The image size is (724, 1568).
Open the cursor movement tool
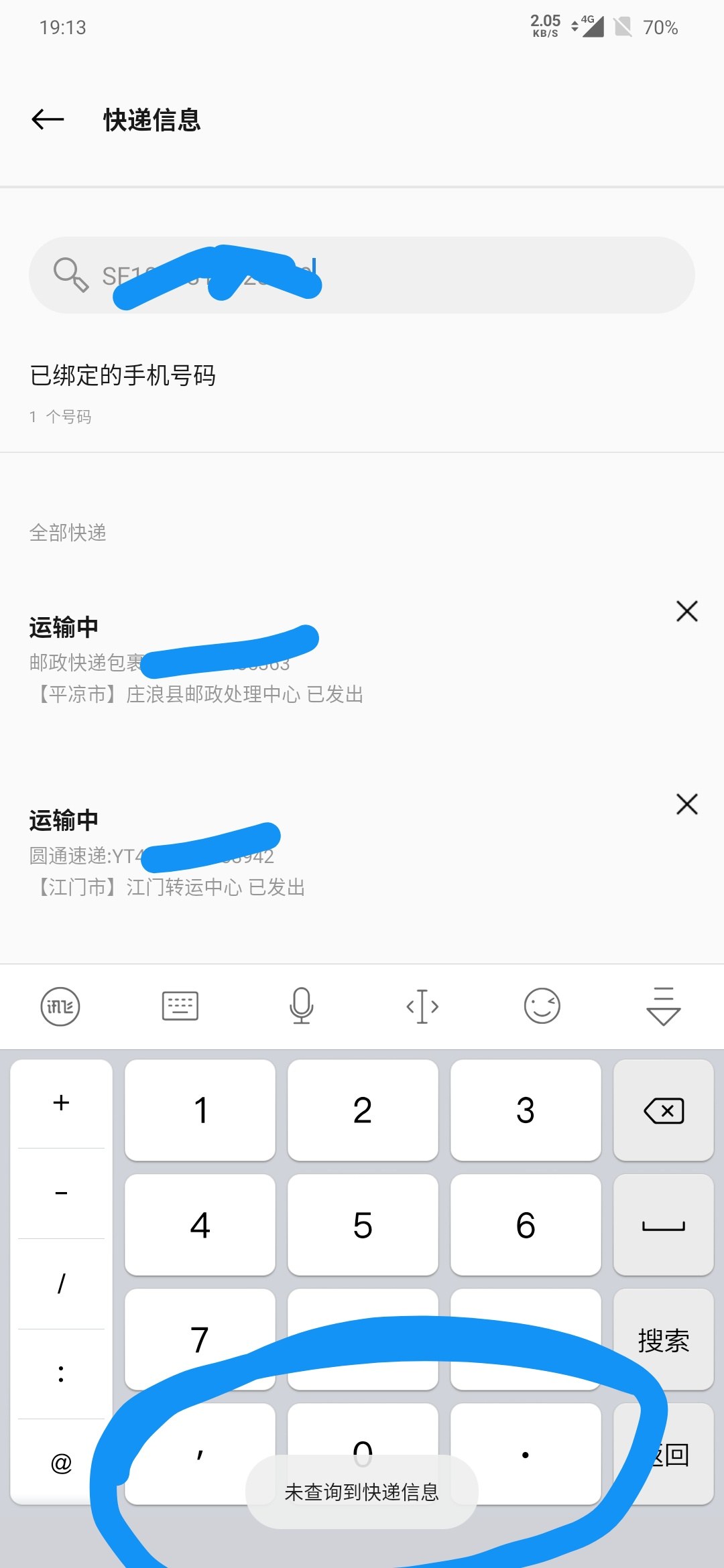click(422, 1006)
